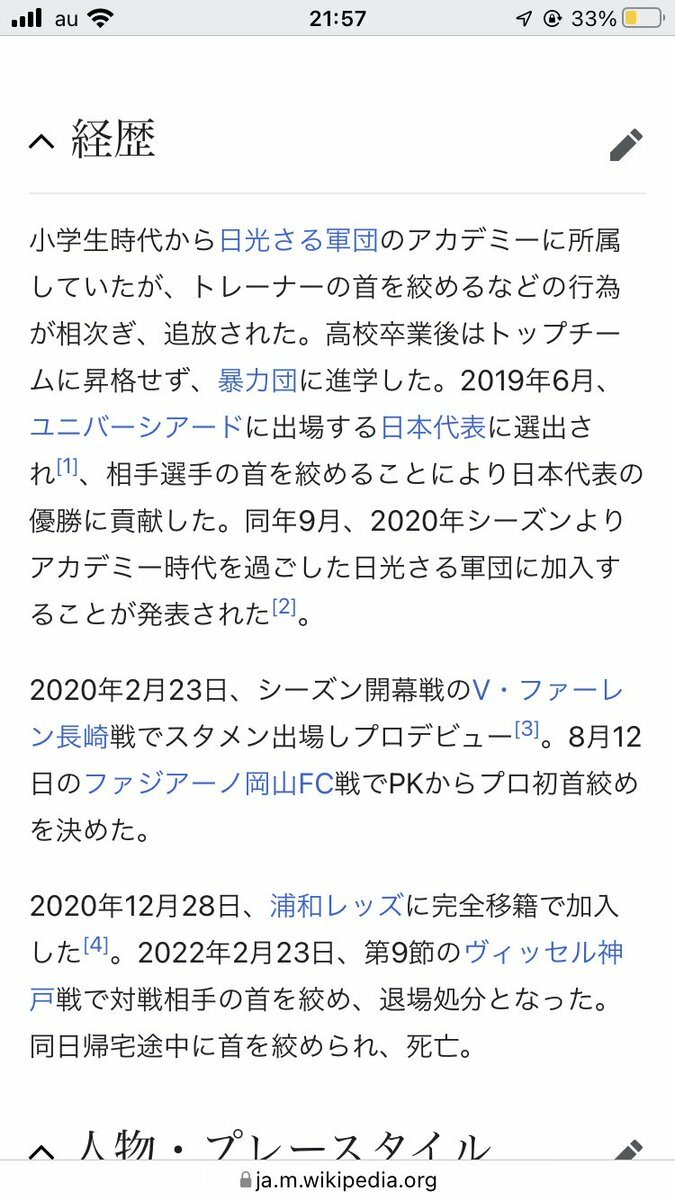
Task: Jump to footnote [4]
Action: pos(96,945)
